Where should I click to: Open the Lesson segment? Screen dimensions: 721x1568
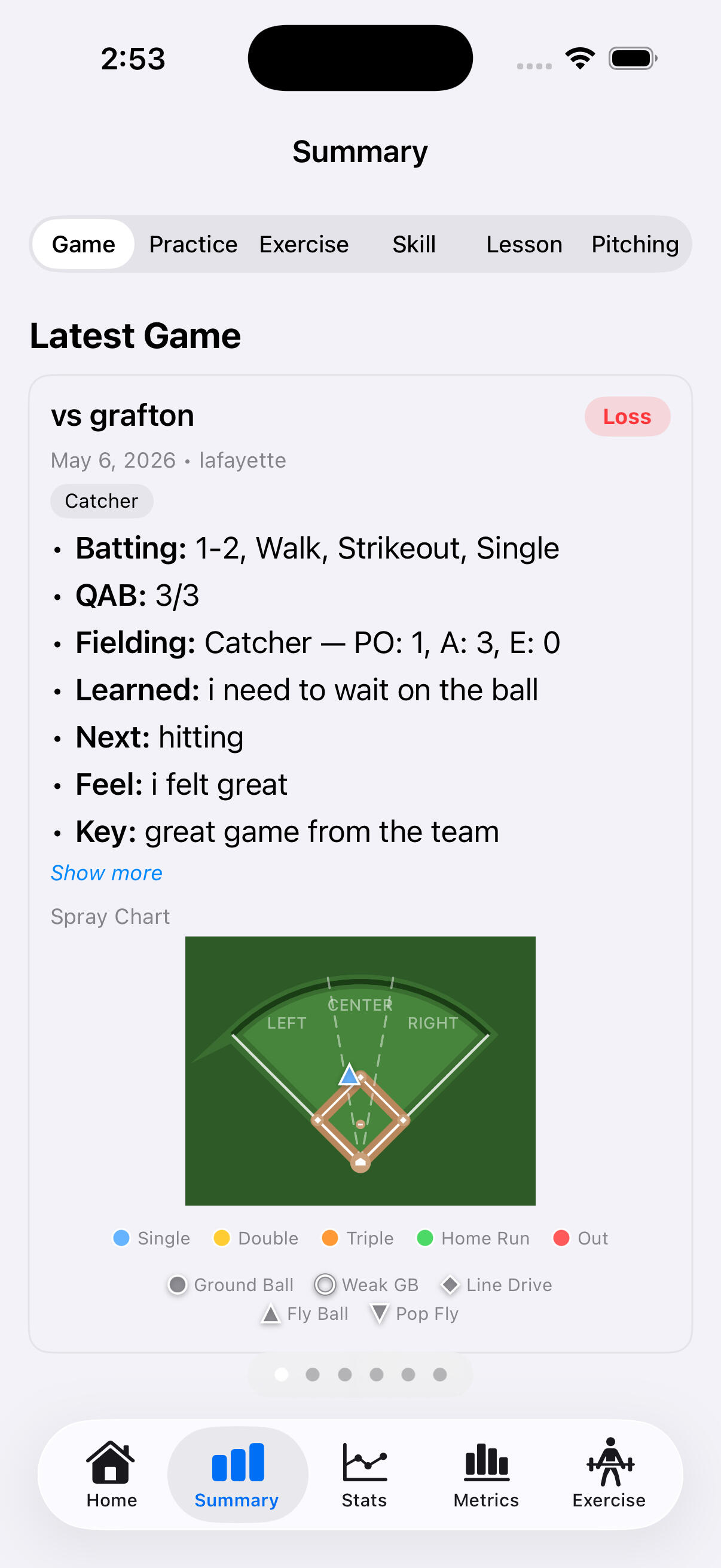524,244
